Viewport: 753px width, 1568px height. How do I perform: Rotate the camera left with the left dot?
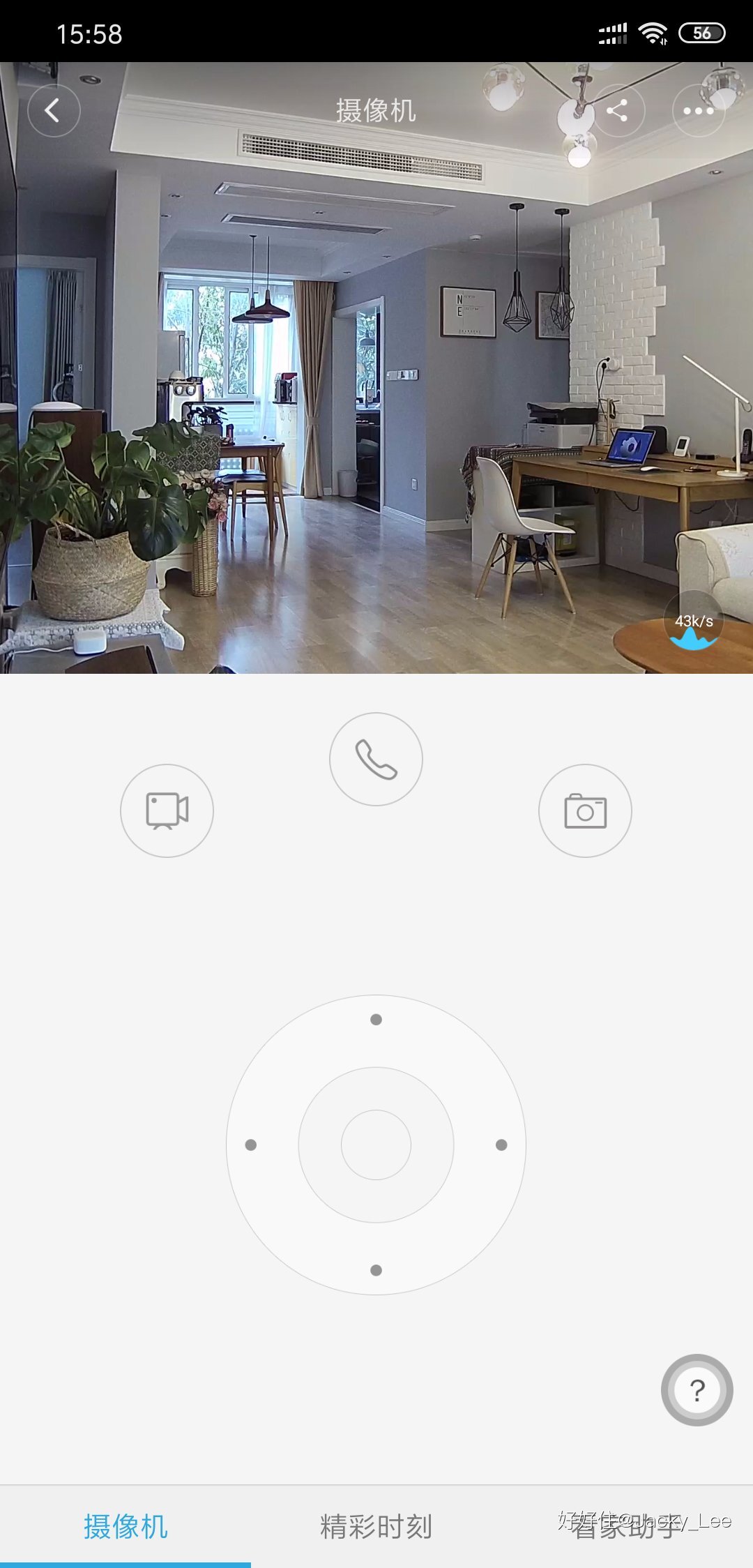point(251,1145)
